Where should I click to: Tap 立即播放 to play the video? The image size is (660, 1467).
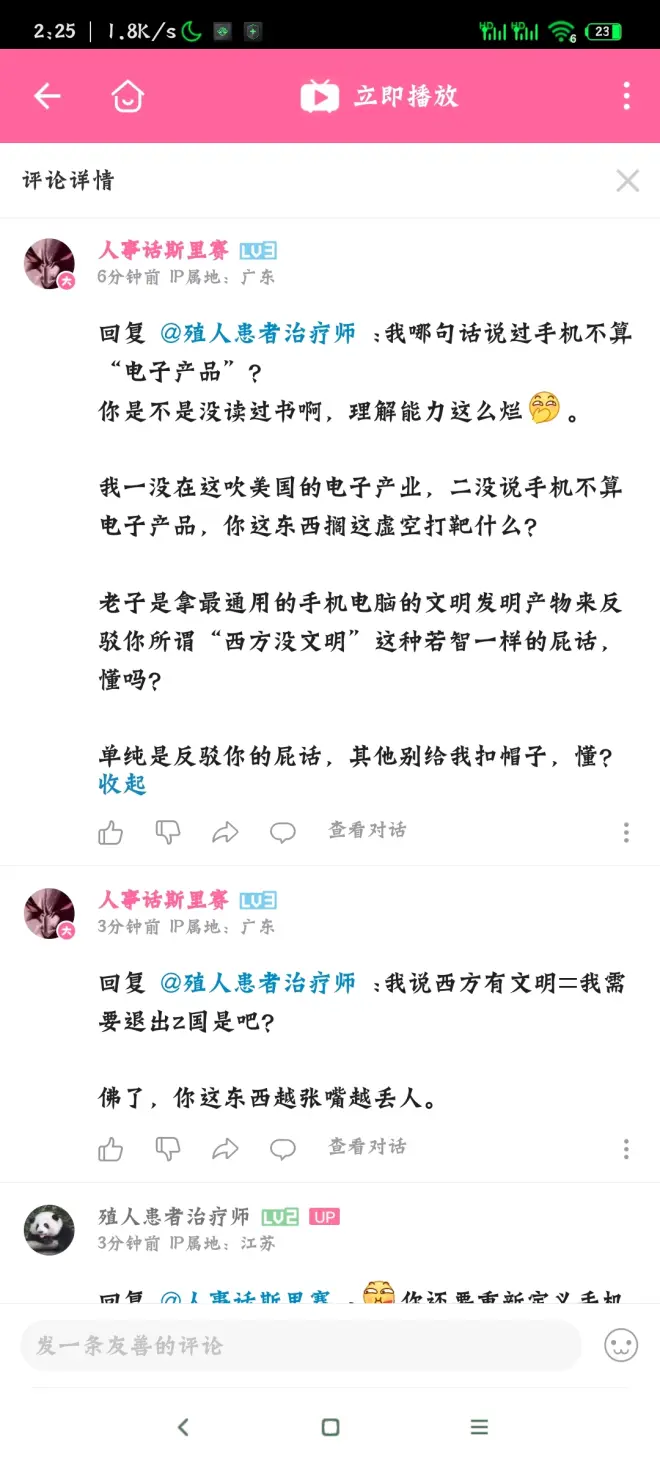point(380,96)
